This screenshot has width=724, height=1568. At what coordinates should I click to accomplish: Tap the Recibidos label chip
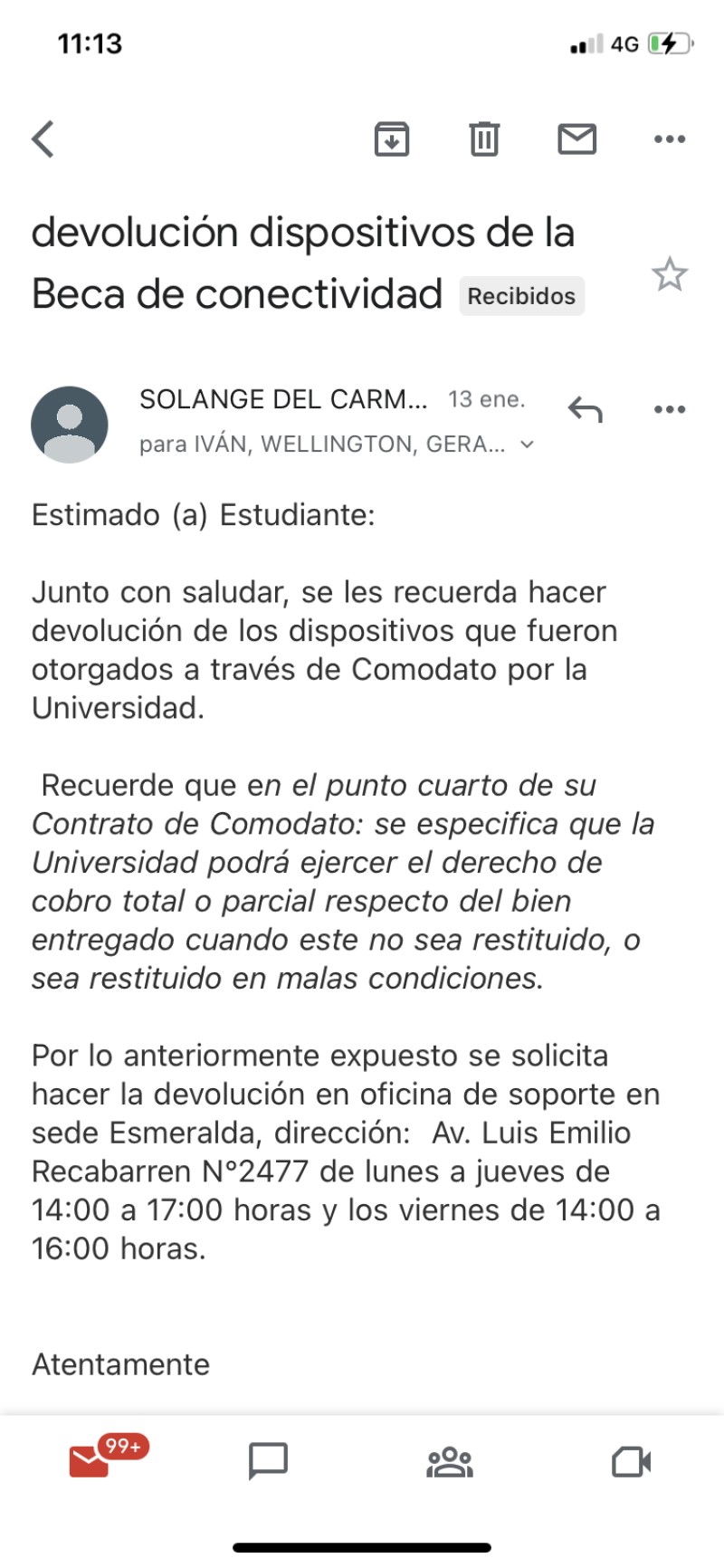pyautogui.click(x=521, y=296)
